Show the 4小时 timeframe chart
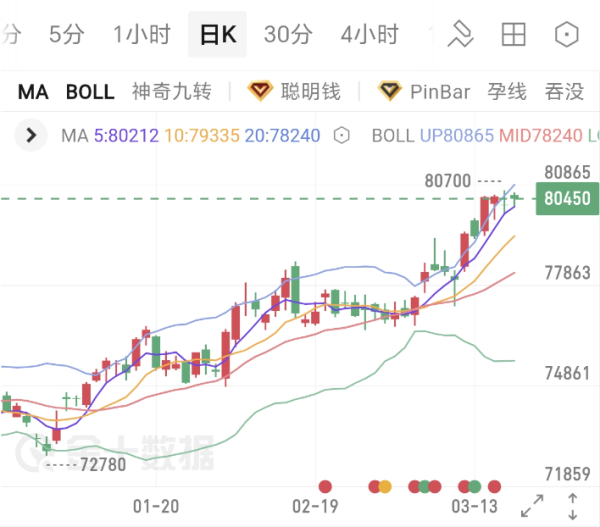Viewport: 600px width, 527px height. point(368,35)
